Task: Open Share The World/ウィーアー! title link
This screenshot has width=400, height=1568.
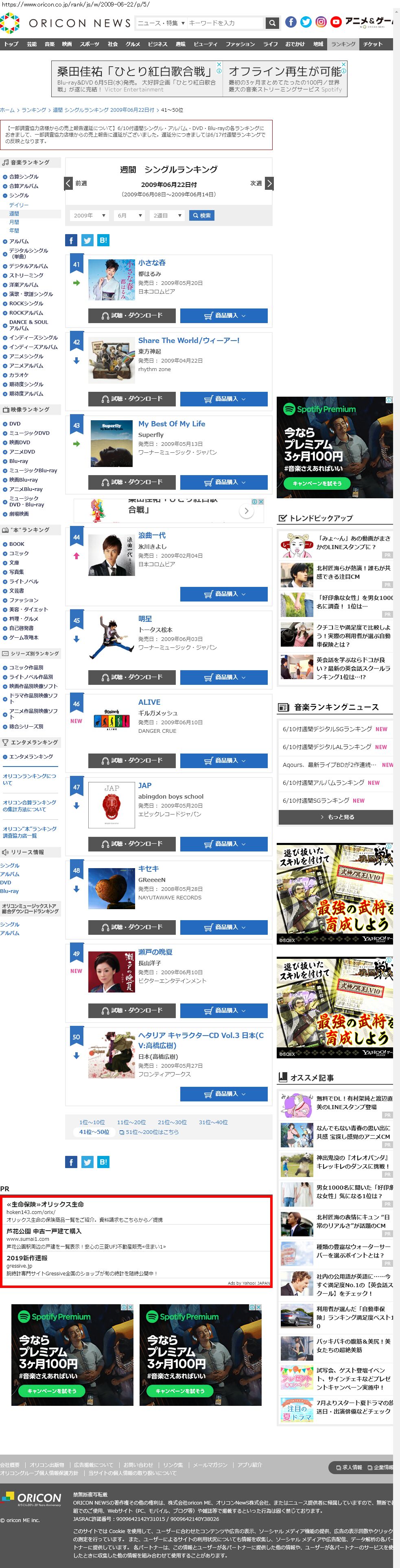Action: click(188, 340)
